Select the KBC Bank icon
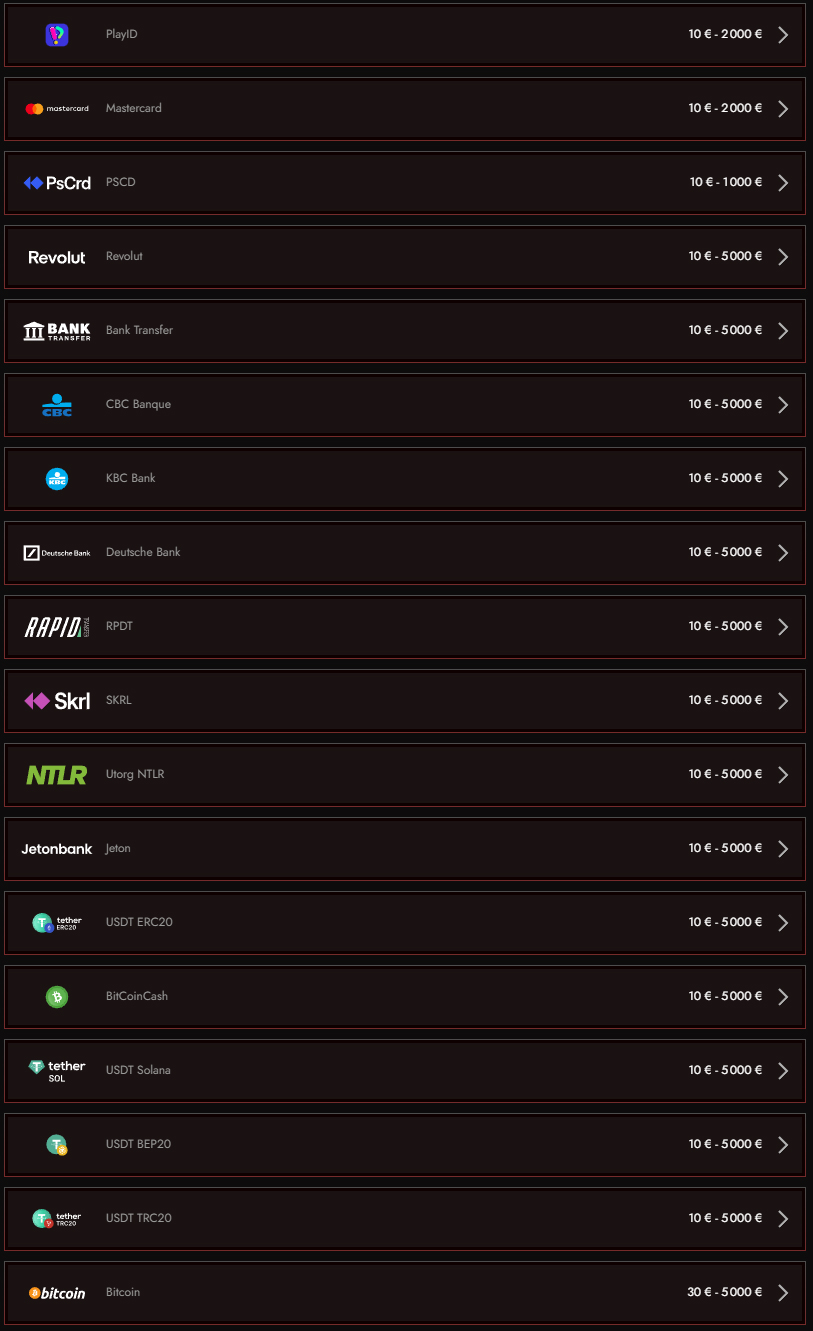The height and width of the screenshot is (1331, 813). click(55, 478)
